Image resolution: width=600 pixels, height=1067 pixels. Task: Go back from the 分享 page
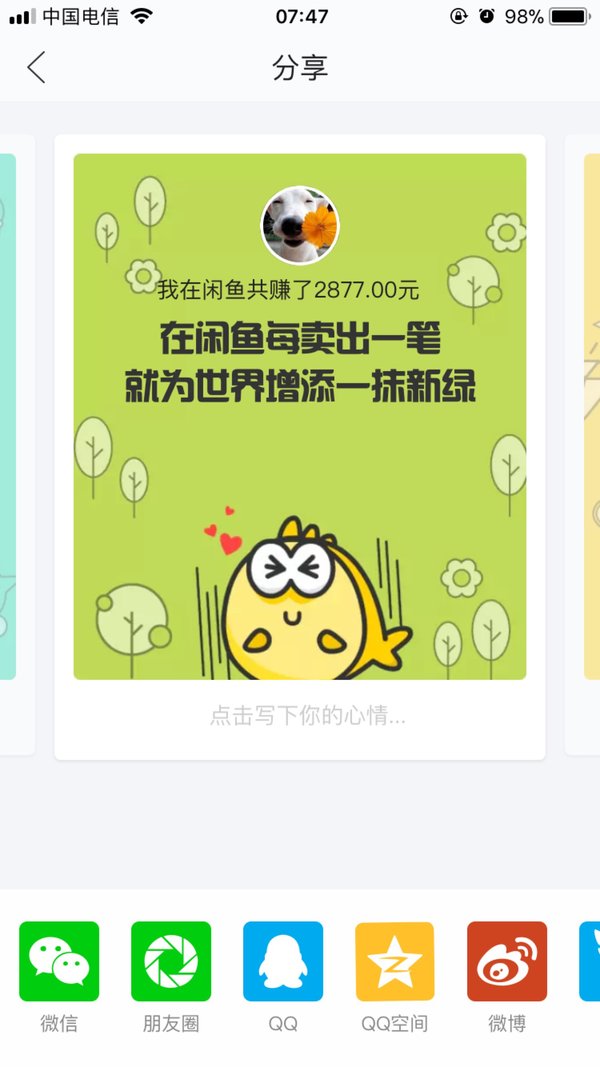[36, 67]
